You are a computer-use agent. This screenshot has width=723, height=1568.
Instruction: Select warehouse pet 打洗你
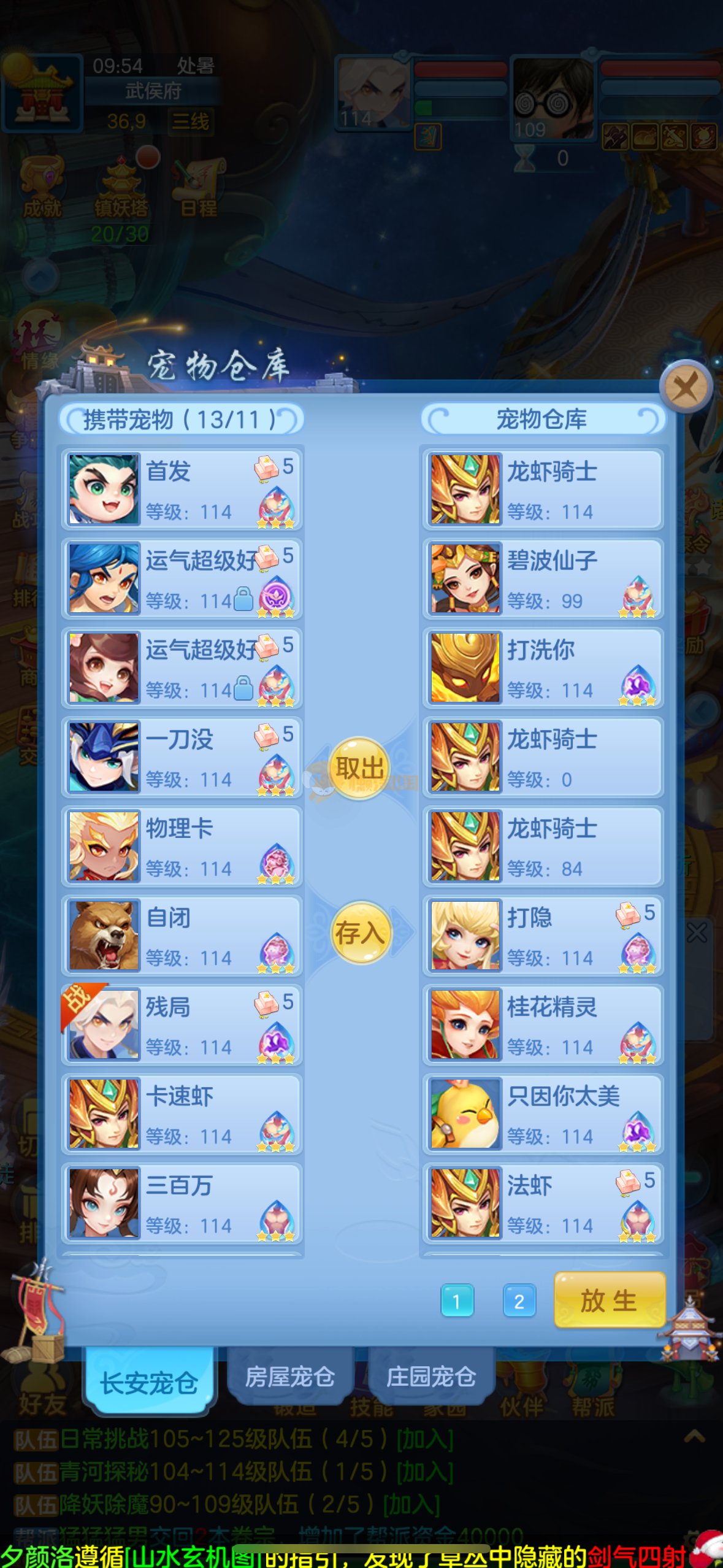(543, 667)
